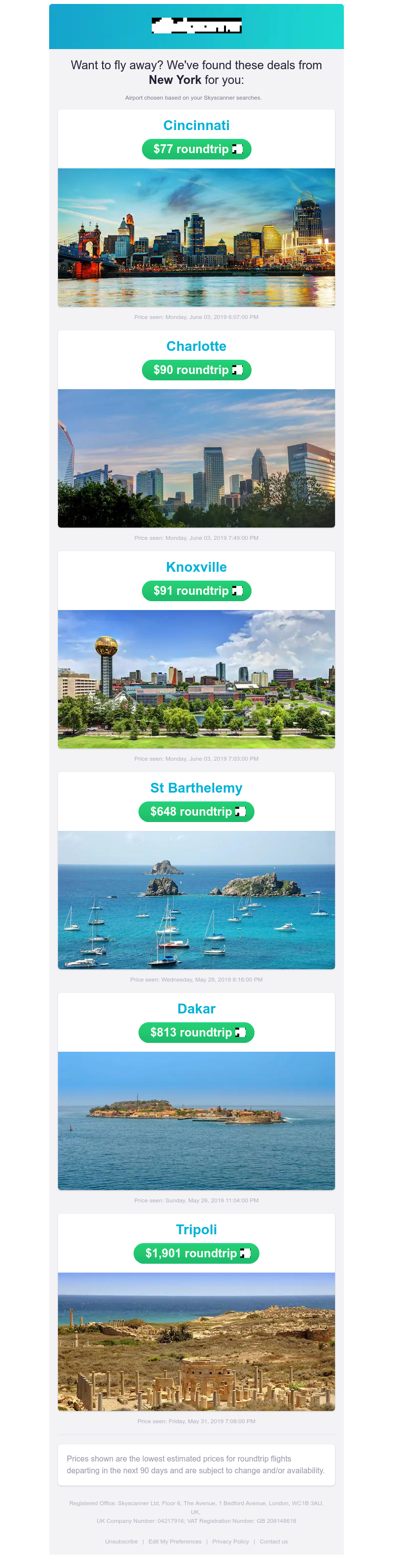The height and width of the screenshot is (1568, 393).
Task: Choose the $648 roundtrip St Barthelemy deal
Action: 196,812
